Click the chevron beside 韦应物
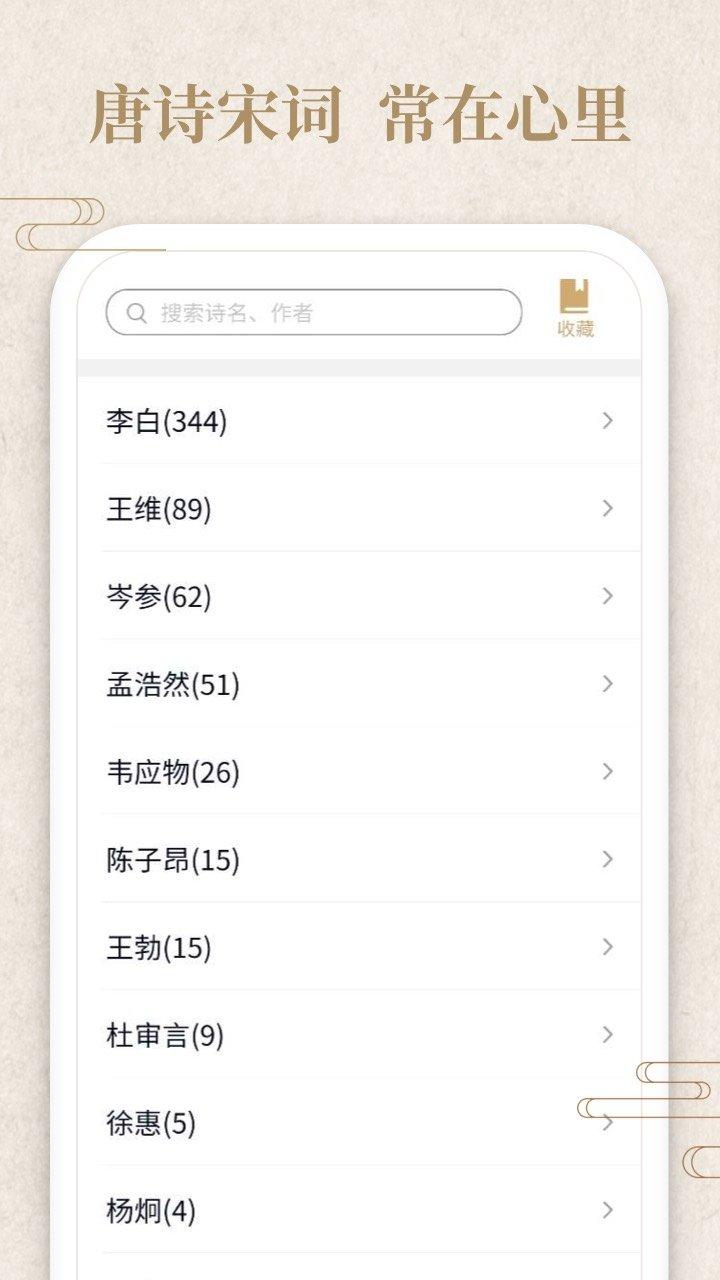The width and height of the screenshot is (720, 1280). (608, 771)
